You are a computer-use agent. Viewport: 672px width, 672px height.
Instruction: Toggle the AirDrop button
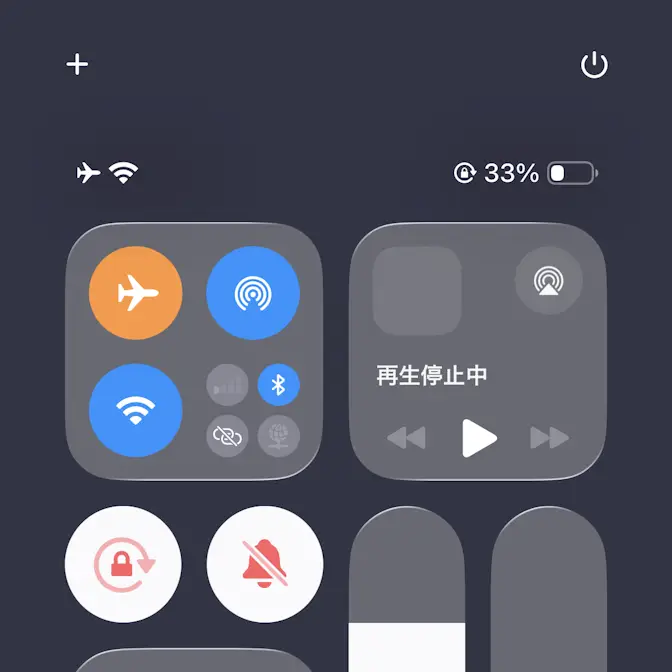point(253,293)
